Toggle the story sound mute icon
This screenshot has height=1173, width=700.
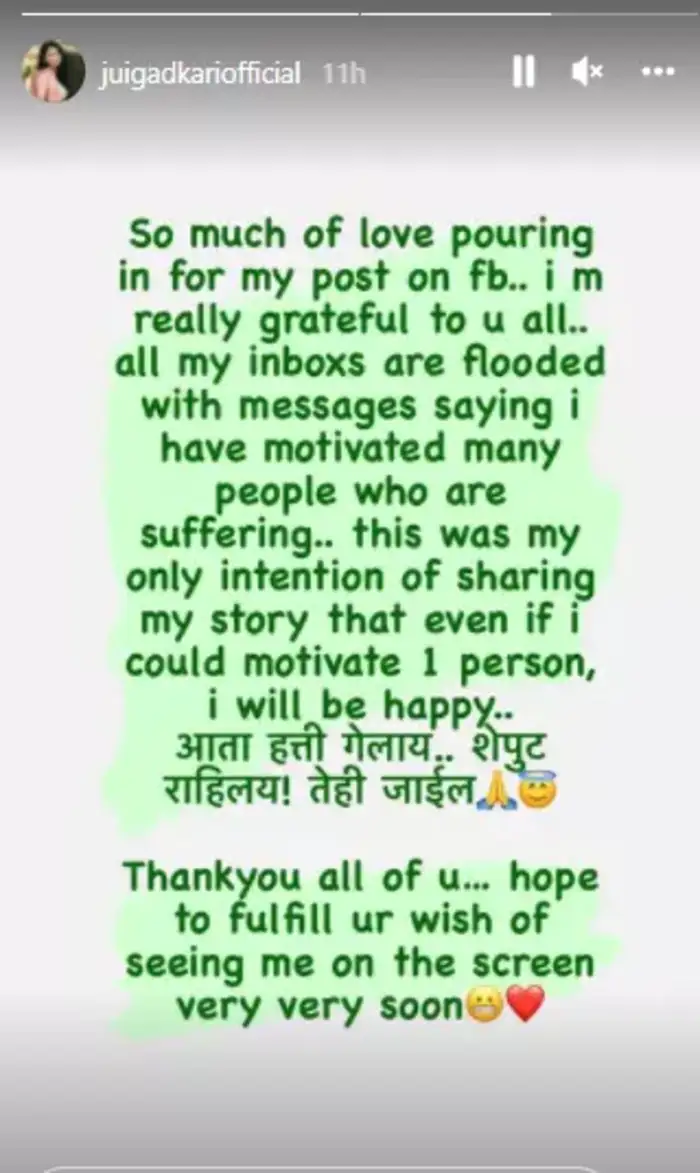click(x=586, y=72)
